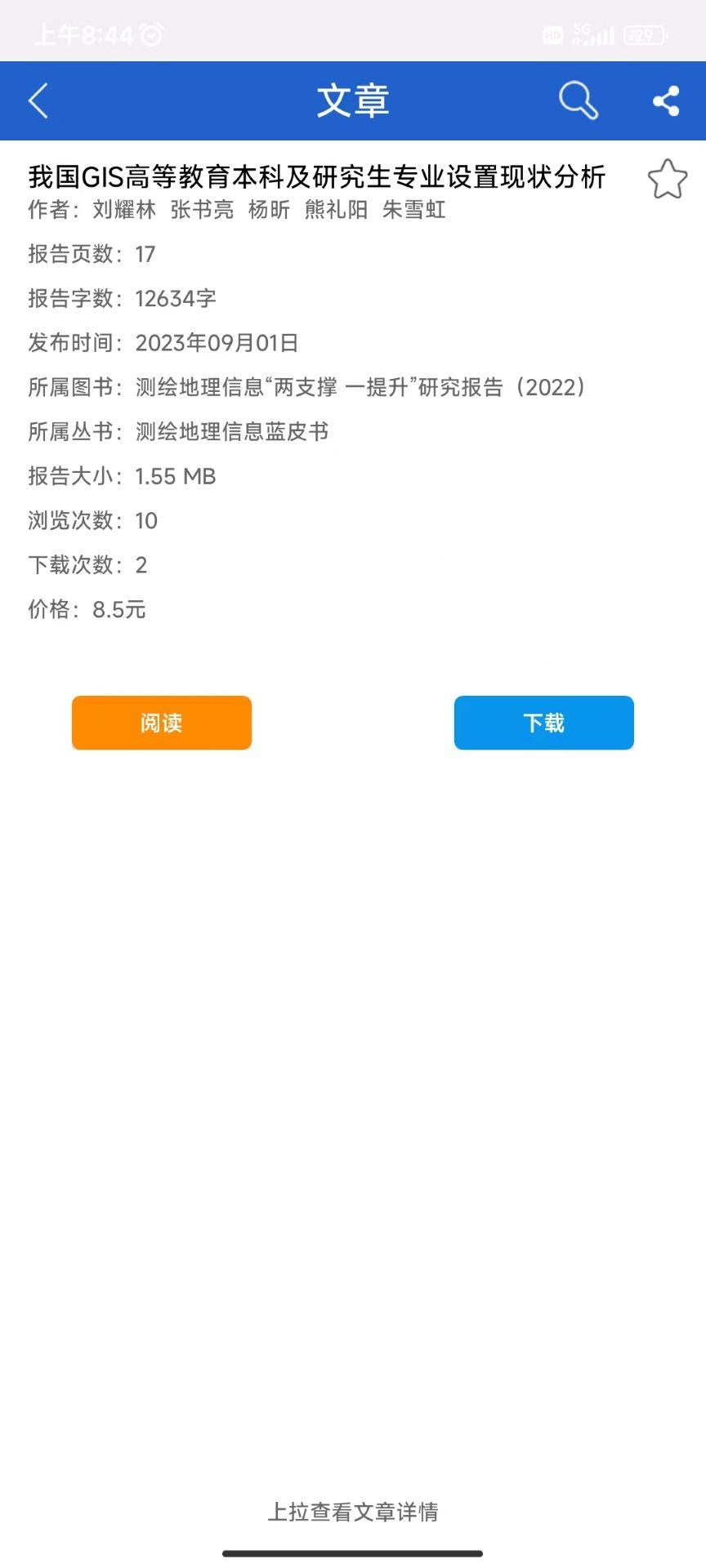Toggle the favorite star for the article
Image resolution: width=706 pixels, height=1568 pixels.
tap(668, 179)
